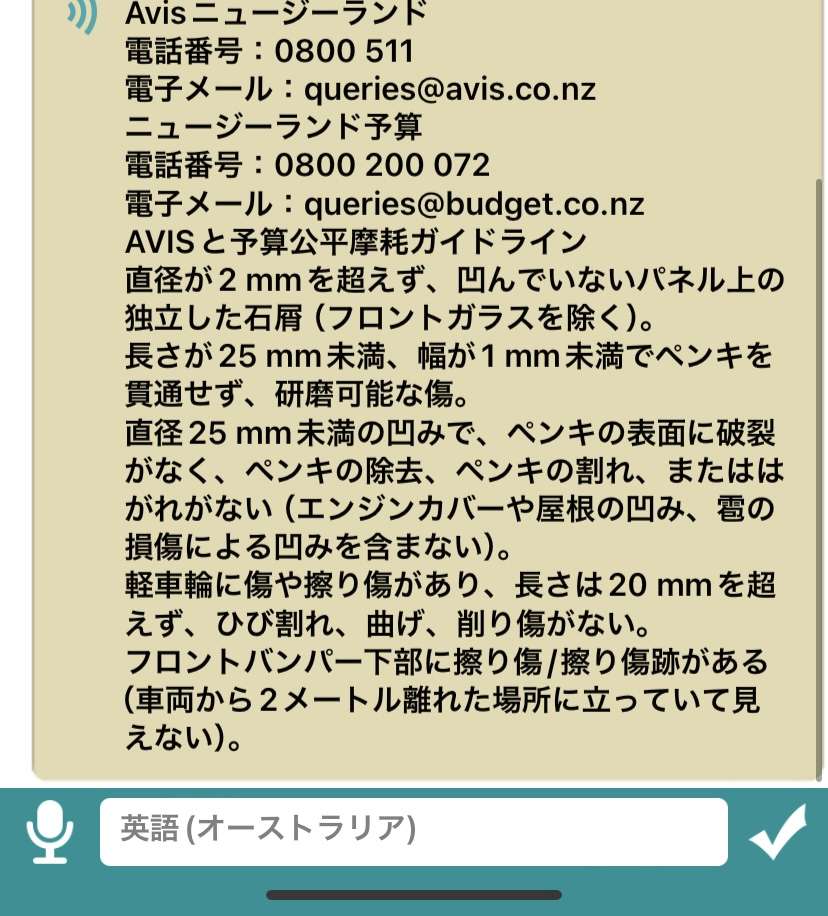This screenshot has height=916, width=828.
Task: Start voice input with the microphone
Action: pyautogui.click(x=49, y=832)
